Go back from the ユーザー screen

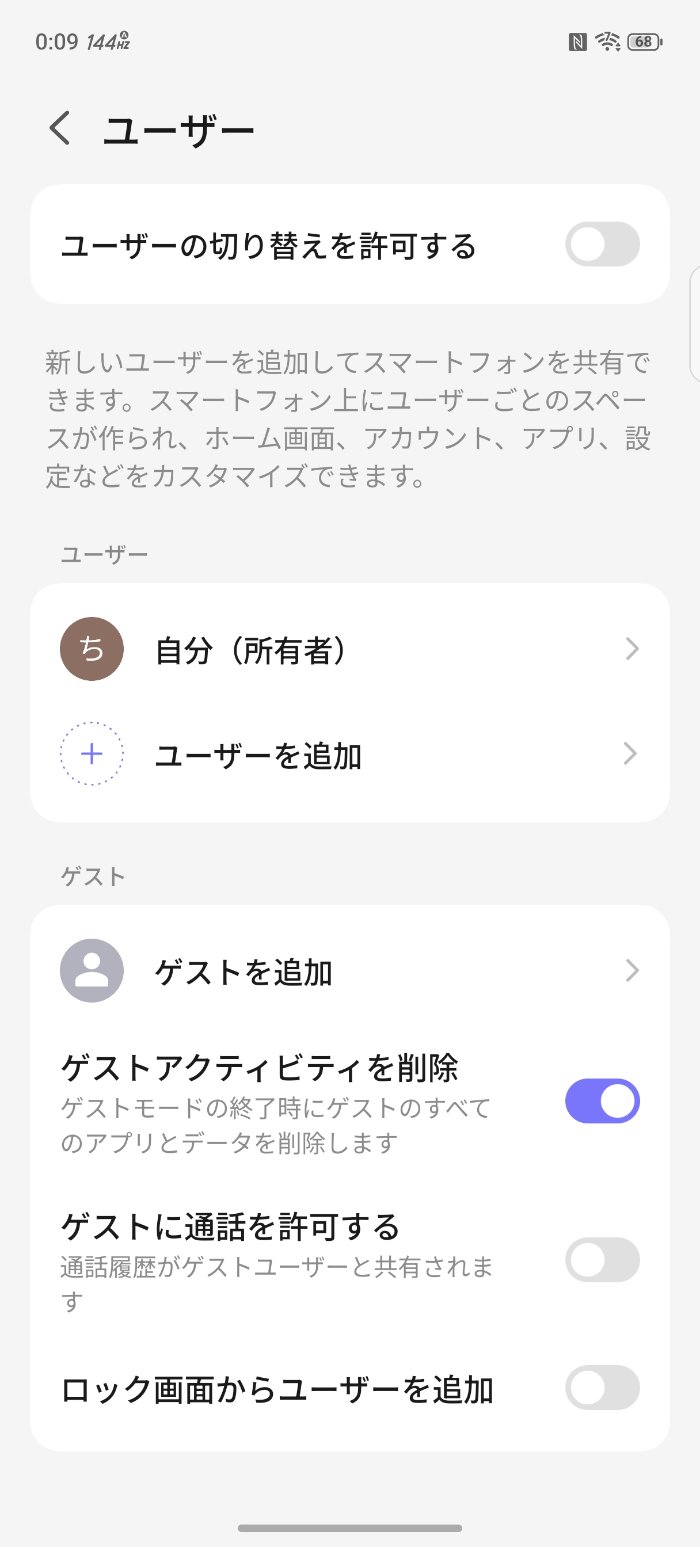tap(60, 129)
